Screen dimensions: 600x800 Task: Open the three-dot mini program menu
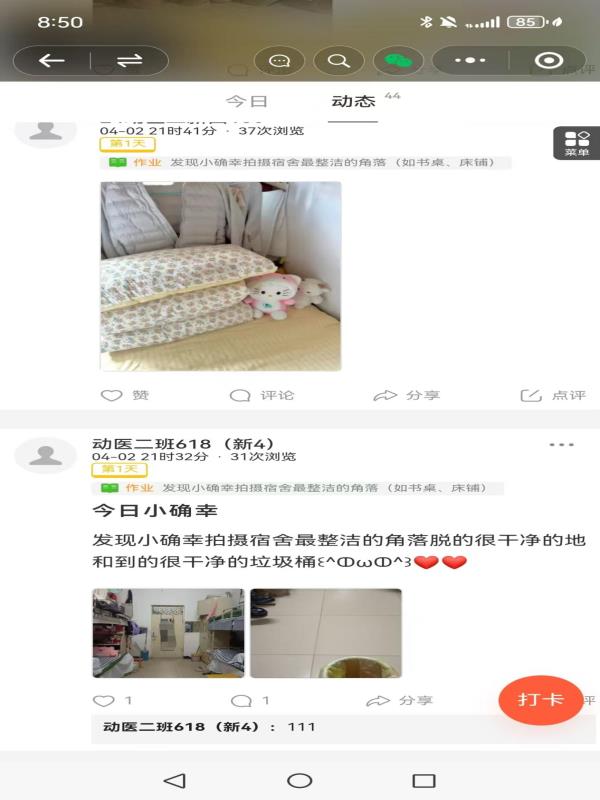pos(469,61)
